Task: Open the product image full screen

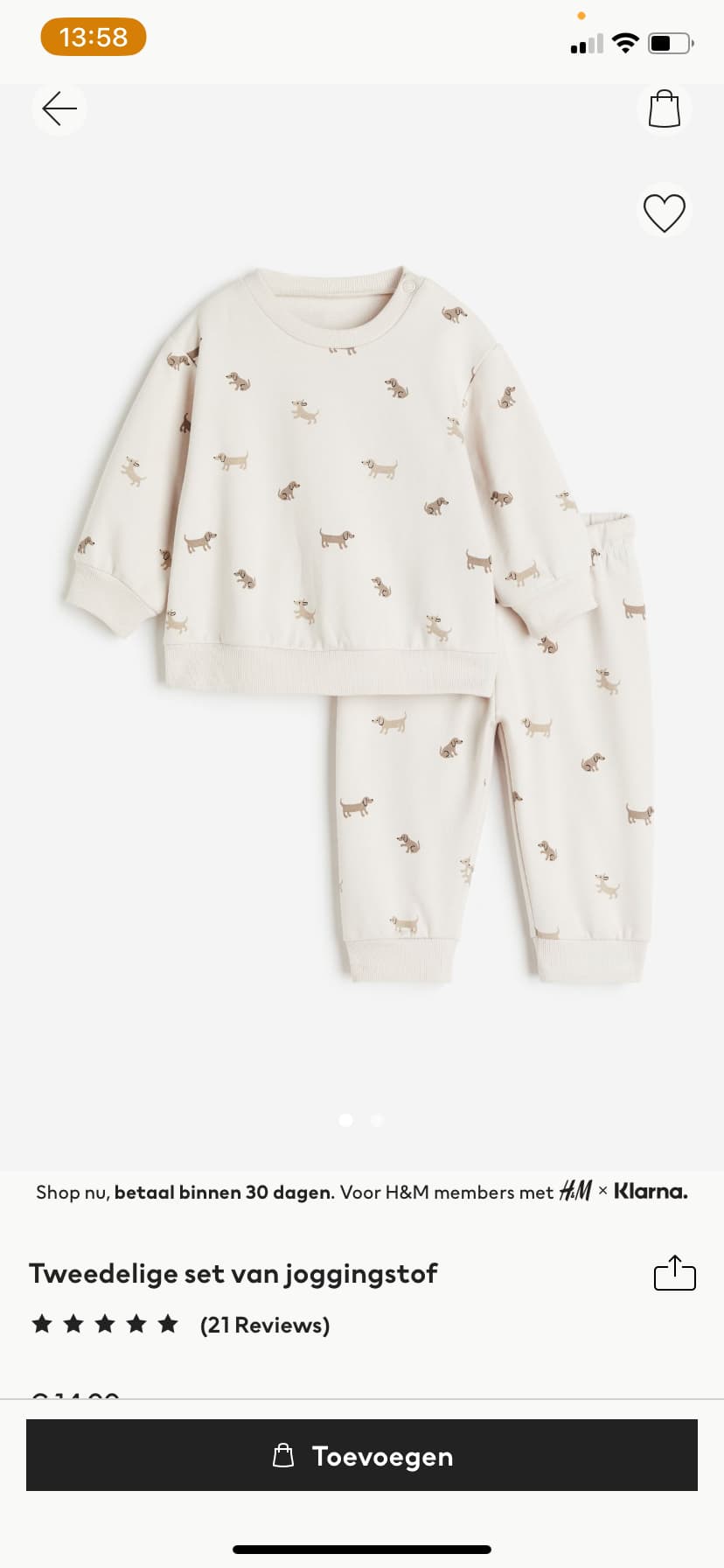Action: click(362, 626)
